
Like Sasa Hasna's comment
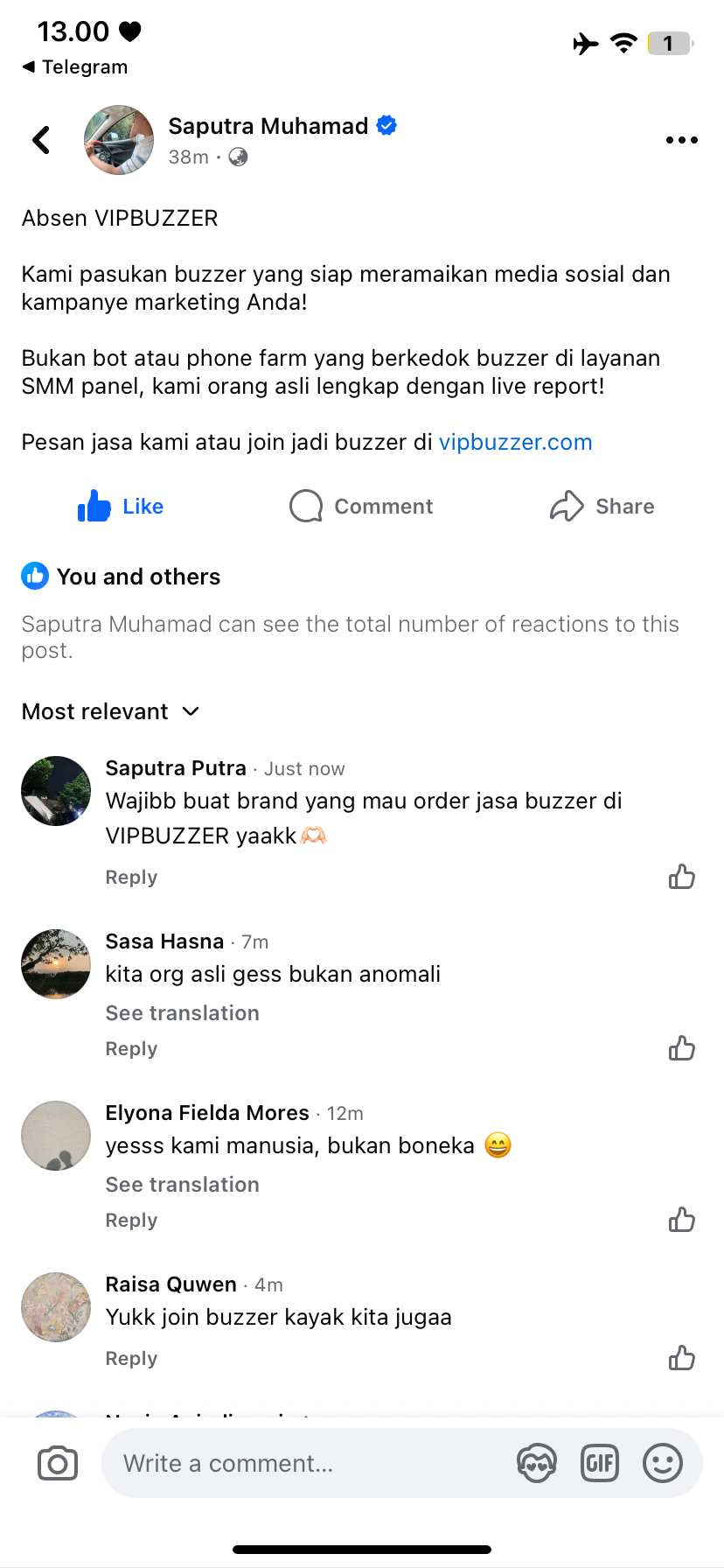pyautogui.click(x=681, y=1048)
